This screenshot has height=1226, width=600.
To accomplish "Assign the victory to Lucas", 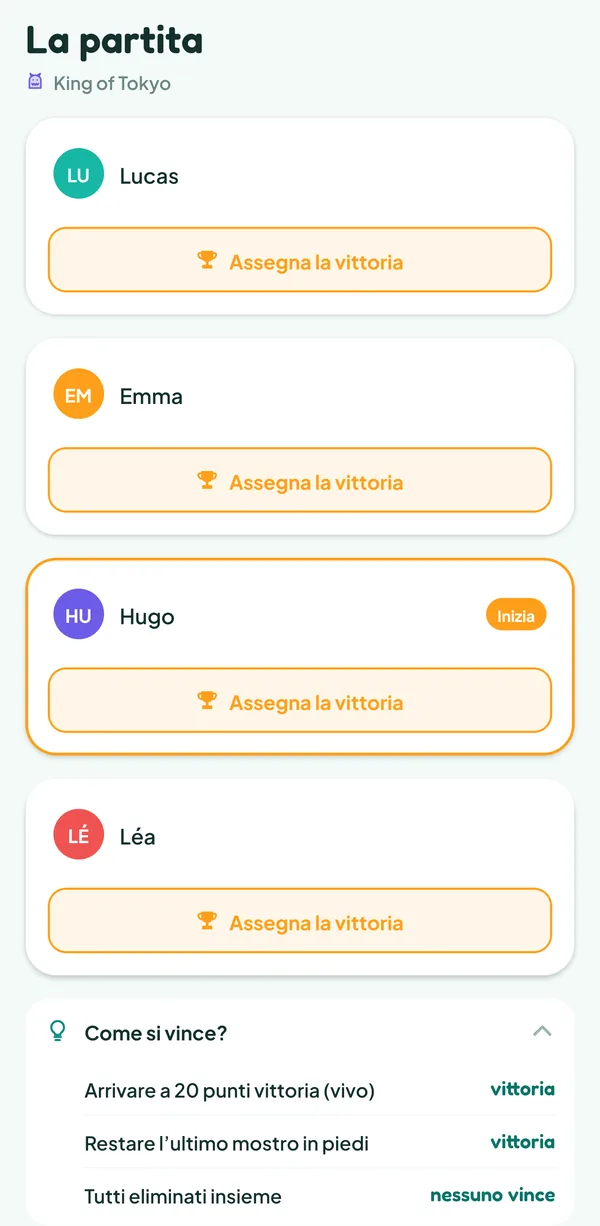I will coord(300,260).
